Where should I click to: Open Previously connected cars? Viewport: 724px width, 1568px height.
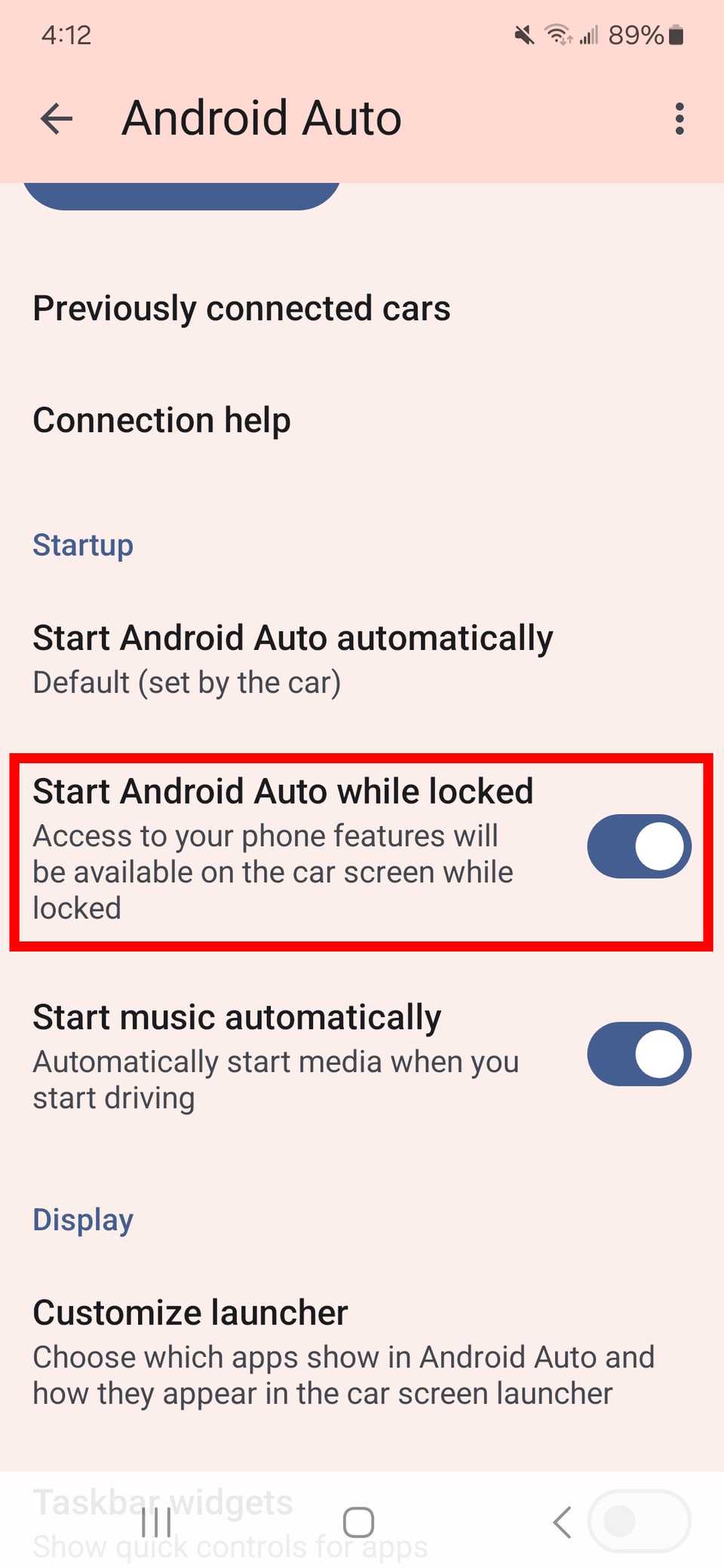pyautogui.click(x=241, y=308)
